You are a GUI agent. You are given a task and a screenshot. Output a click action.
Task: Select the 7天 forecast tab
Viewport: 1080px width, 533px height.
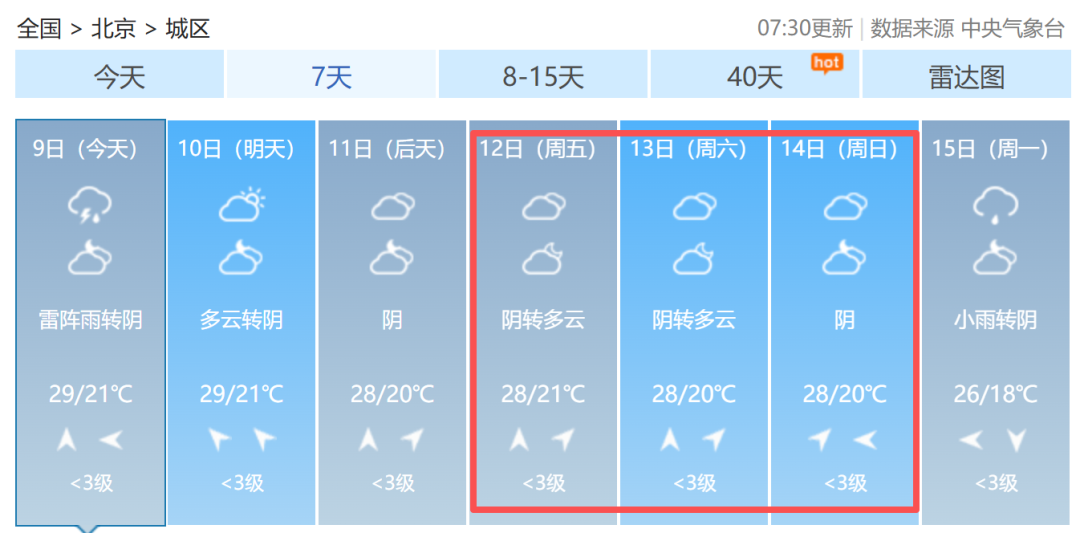click(331, 76)
